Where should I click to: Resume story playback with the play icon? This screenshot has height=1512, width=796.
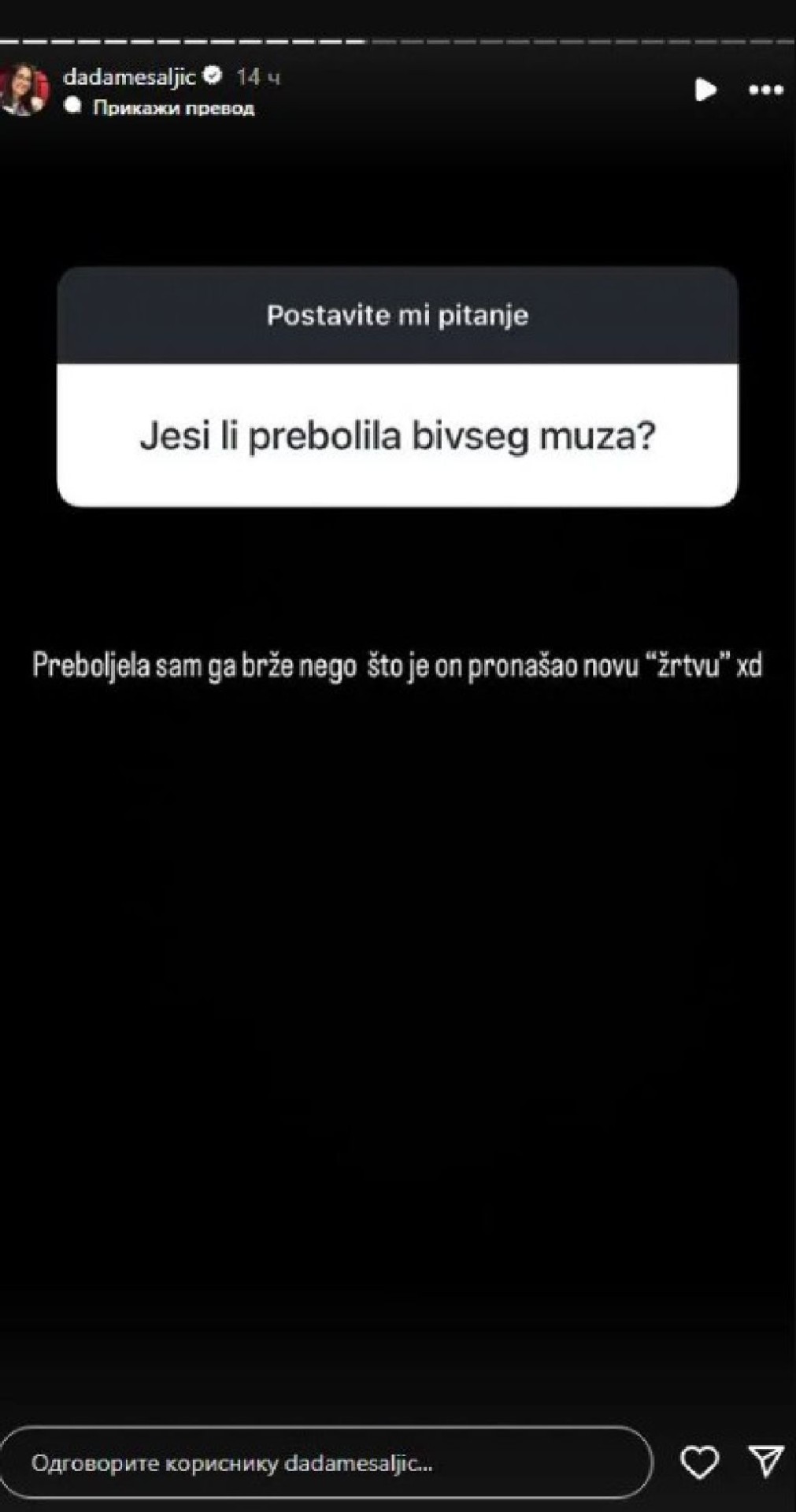[x=705, y=90]
